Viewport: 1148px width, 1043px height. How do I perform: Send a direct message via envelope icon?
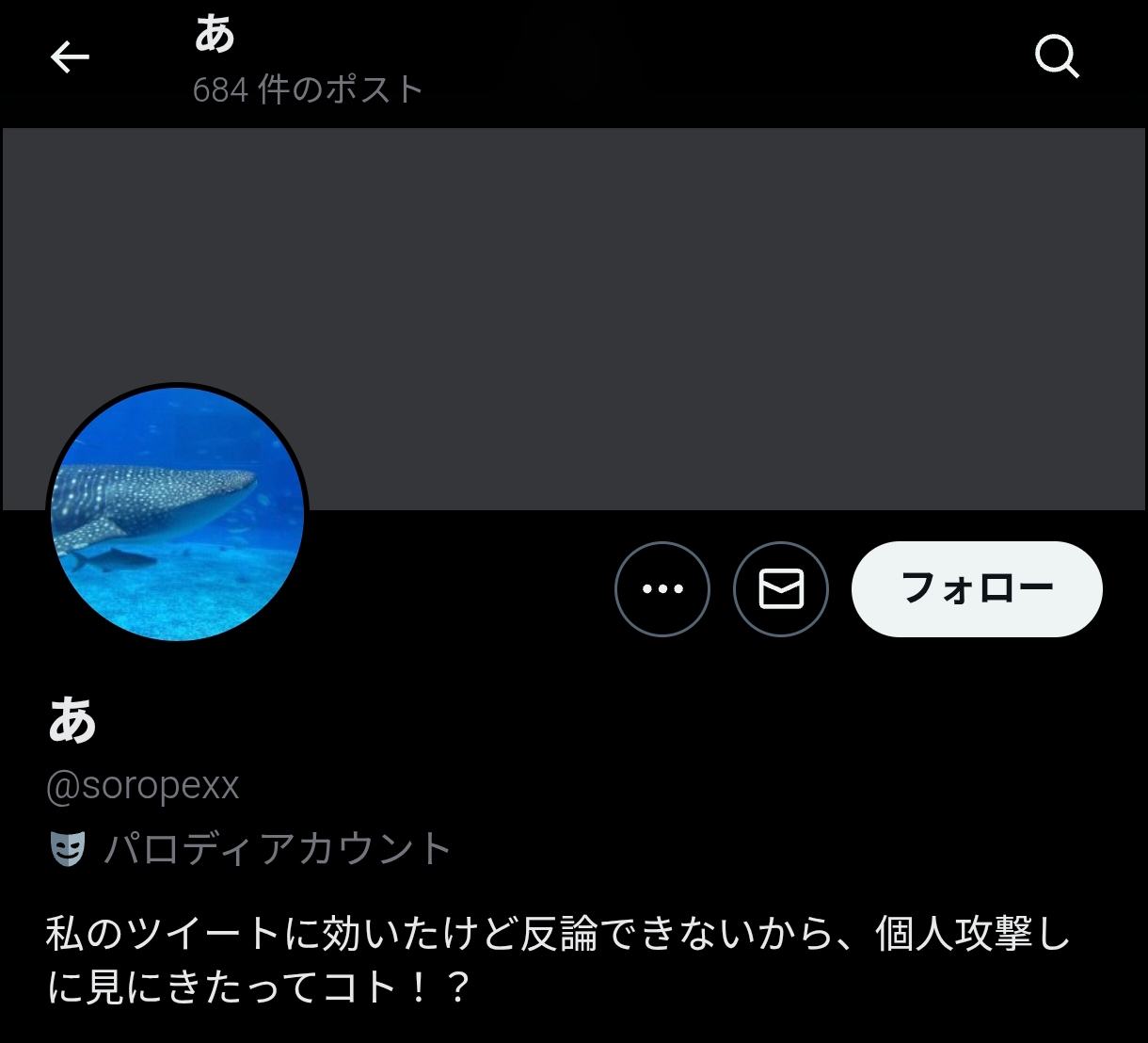[x=781, y=589]
